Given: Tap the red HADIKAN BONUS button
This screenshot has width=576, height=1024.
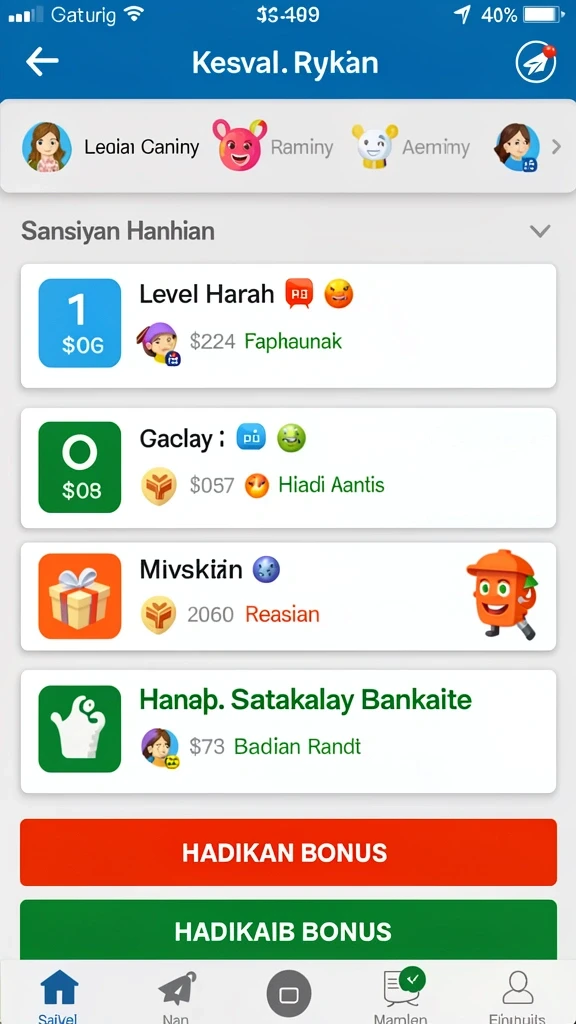Looking at the screenshot, I should pyautogui.click(x=288, y=852).
